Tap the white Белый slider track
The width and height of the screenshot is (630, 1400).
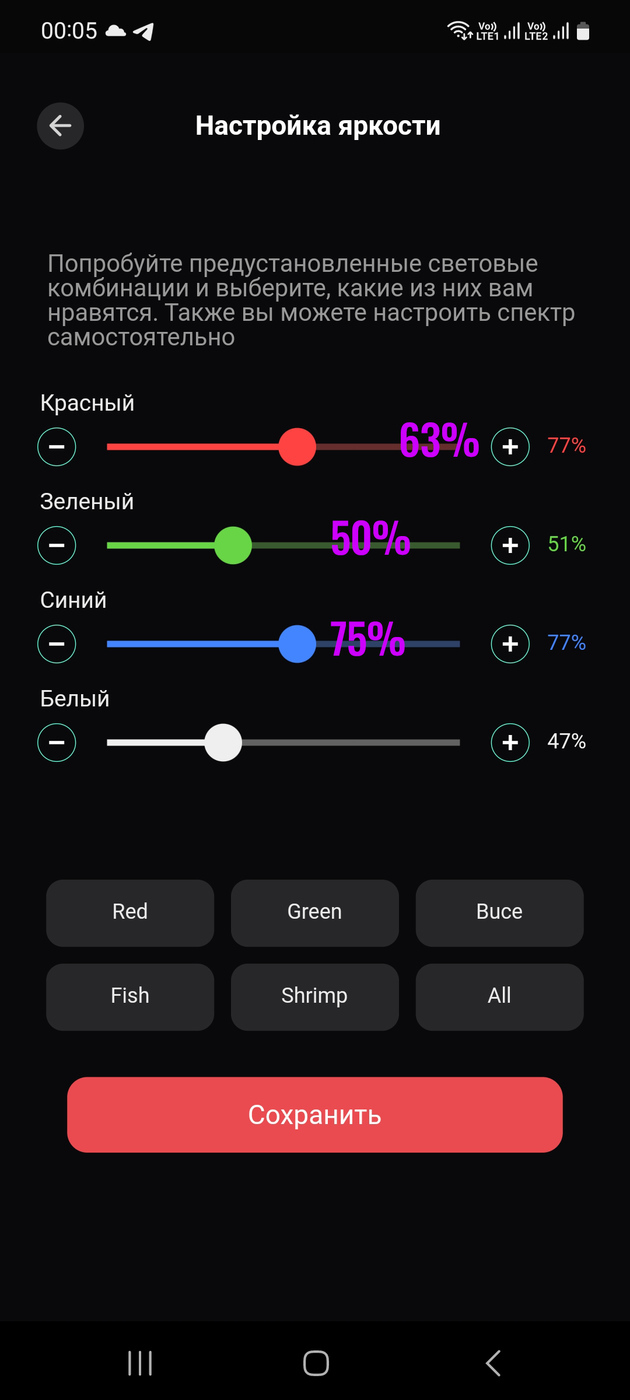click(x=283, y=743)
